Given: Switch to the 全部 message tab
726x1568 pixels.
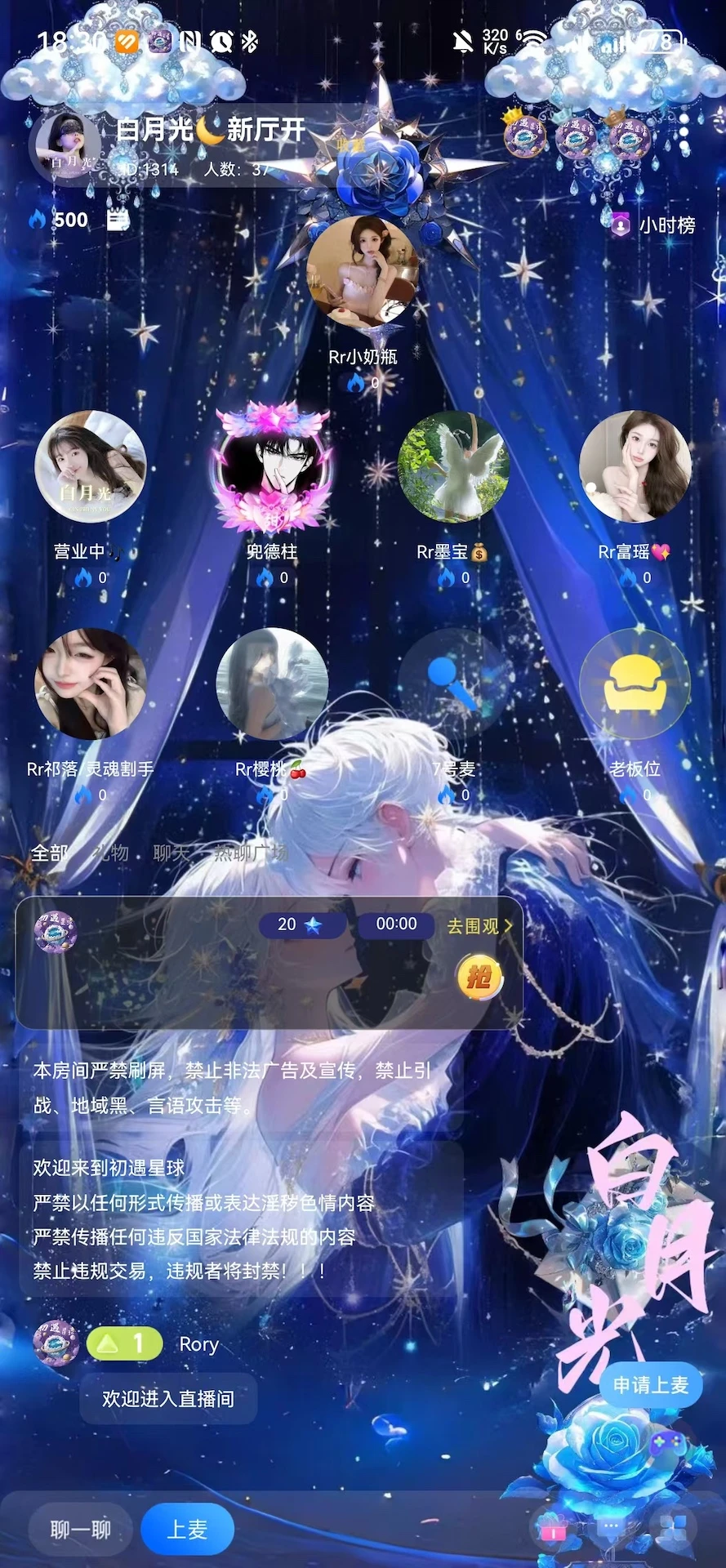Looking at the screenshot, I should (48, 853).
